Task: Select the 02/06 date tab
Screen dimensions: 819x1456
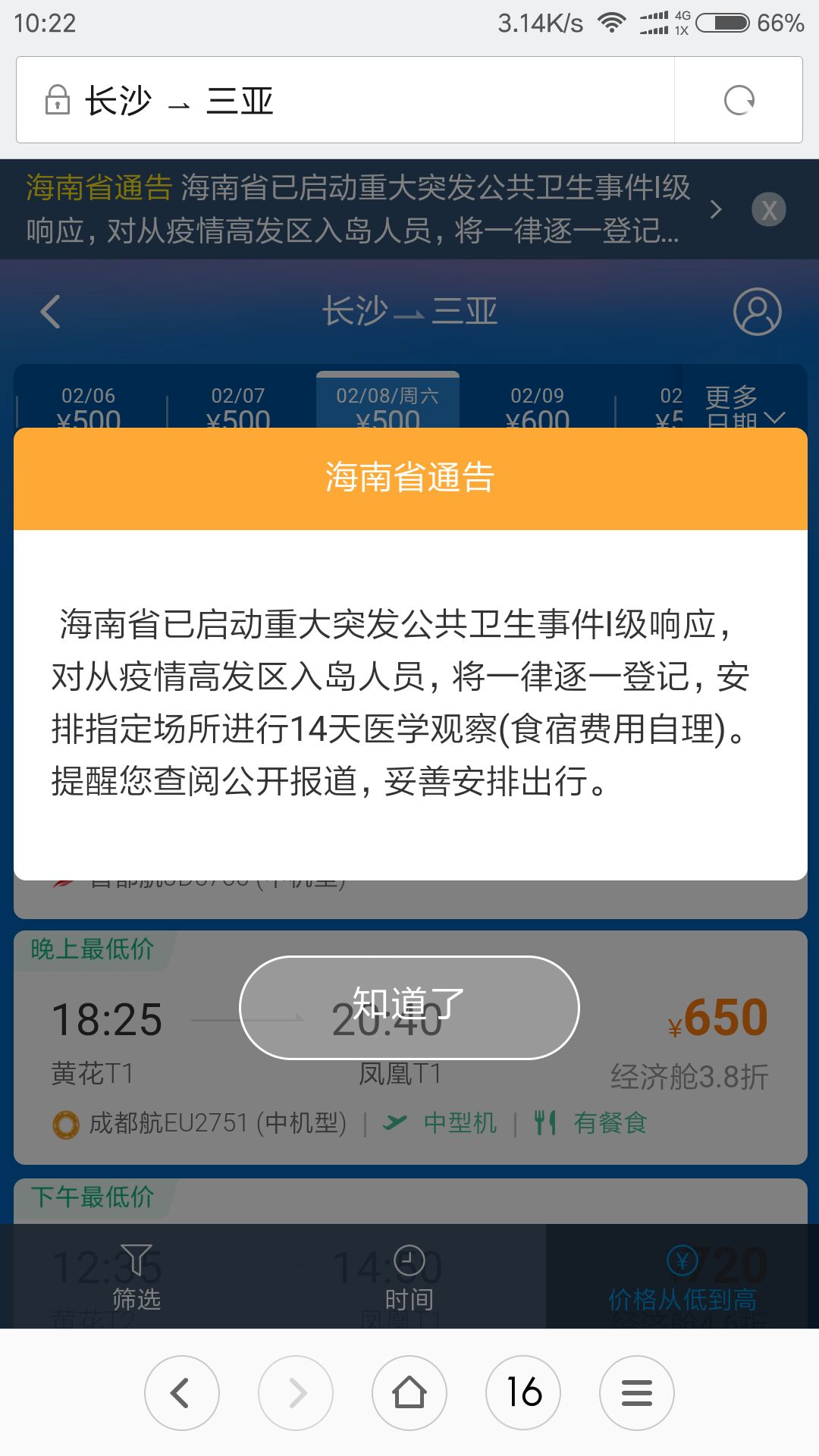Action: [x=89, y=407]
